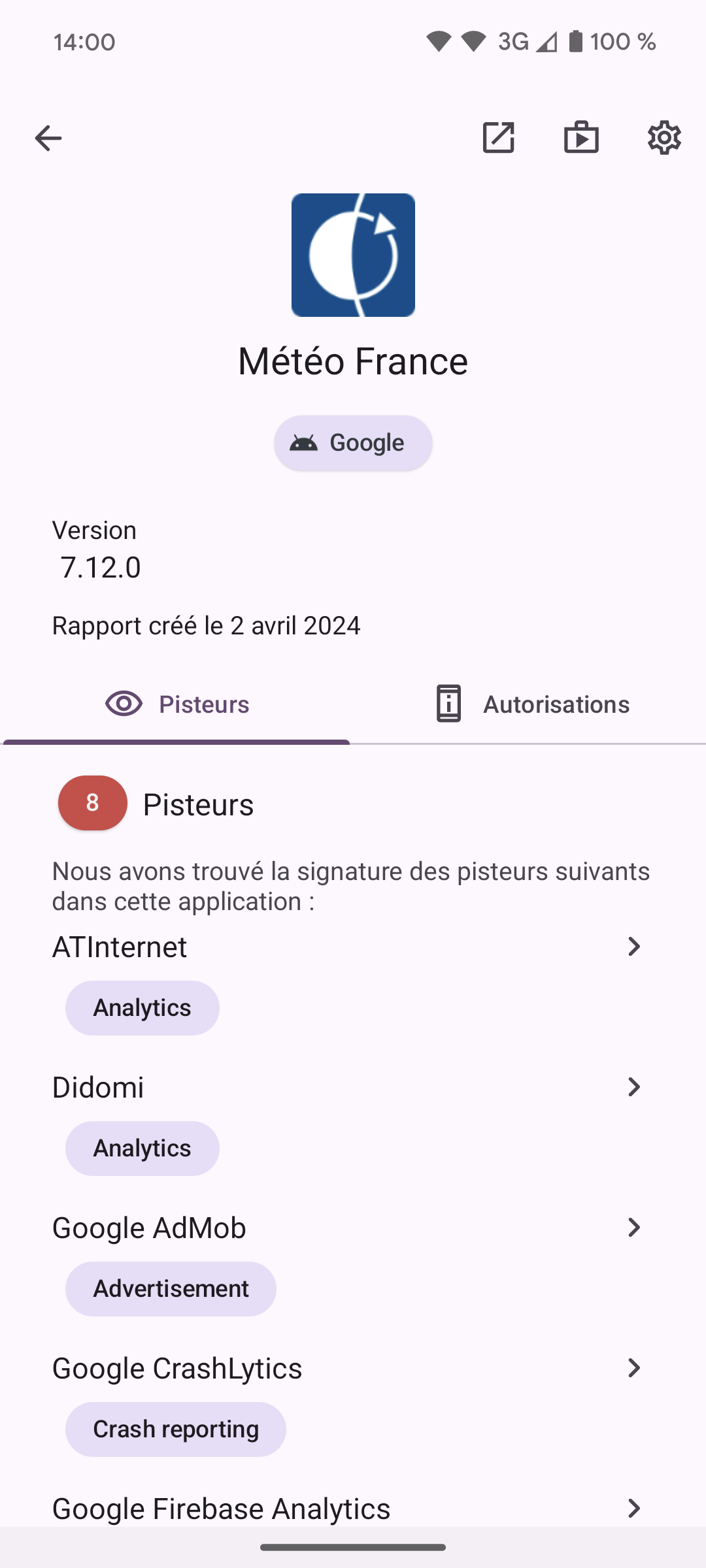The image size is (706, 1568).
Task: Open app settings gear icon
Action: (x=664, y=138)
